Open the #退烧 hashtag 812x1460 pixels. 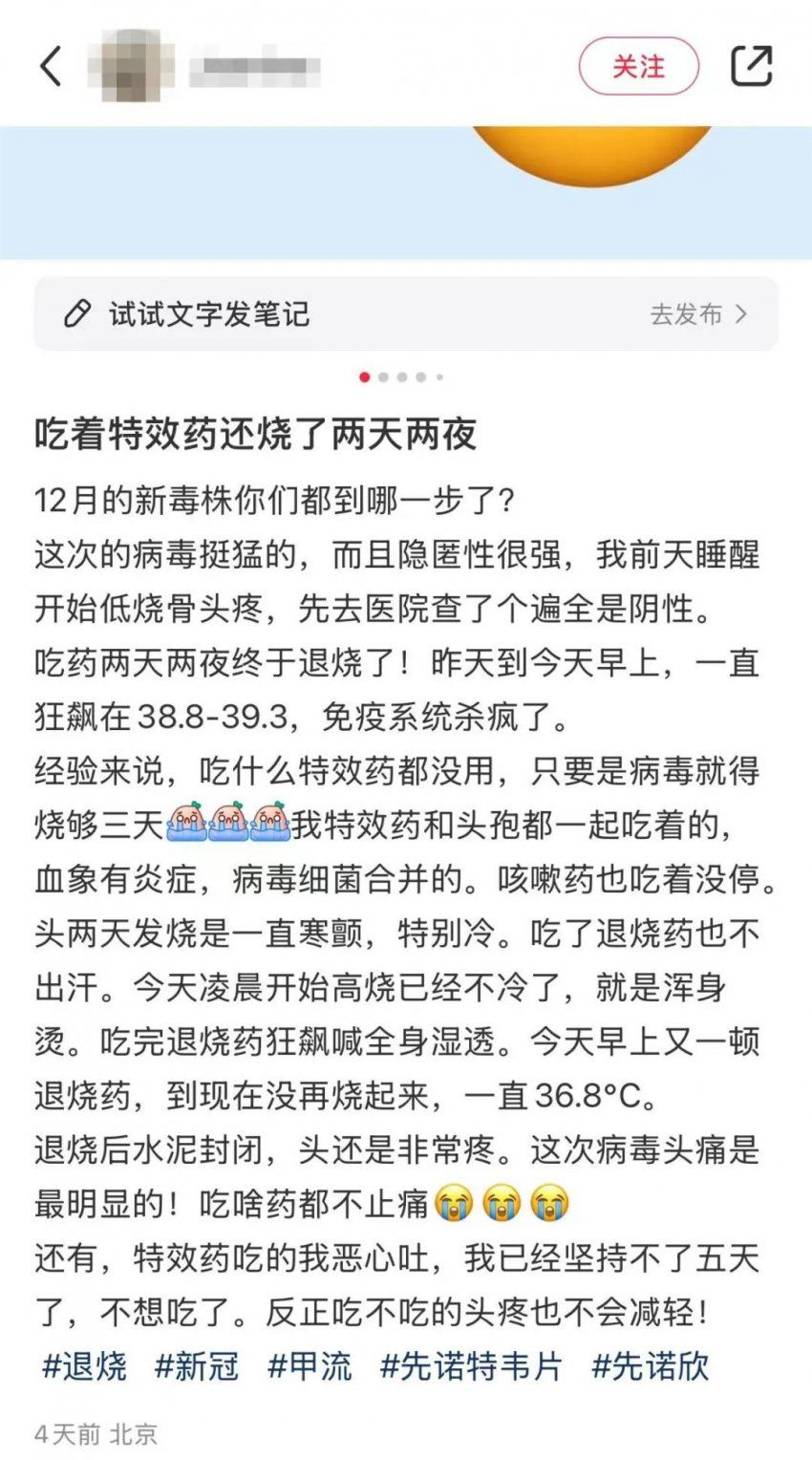tap(84, 1366)
